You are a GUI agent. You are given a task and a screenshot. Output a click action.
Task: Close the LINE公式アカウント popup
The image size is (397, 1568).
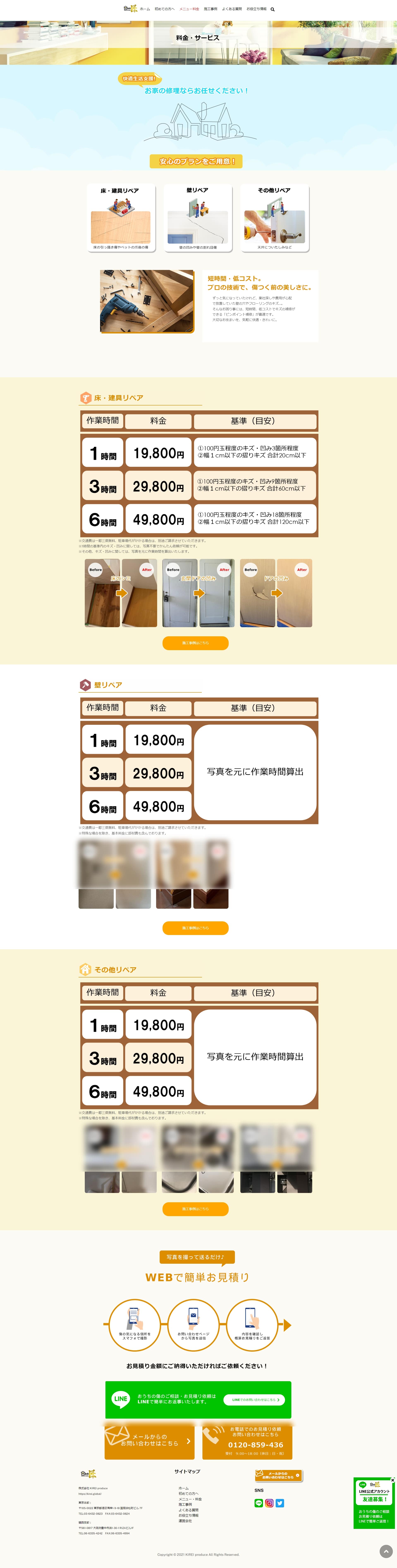(x=393, y=1480)
